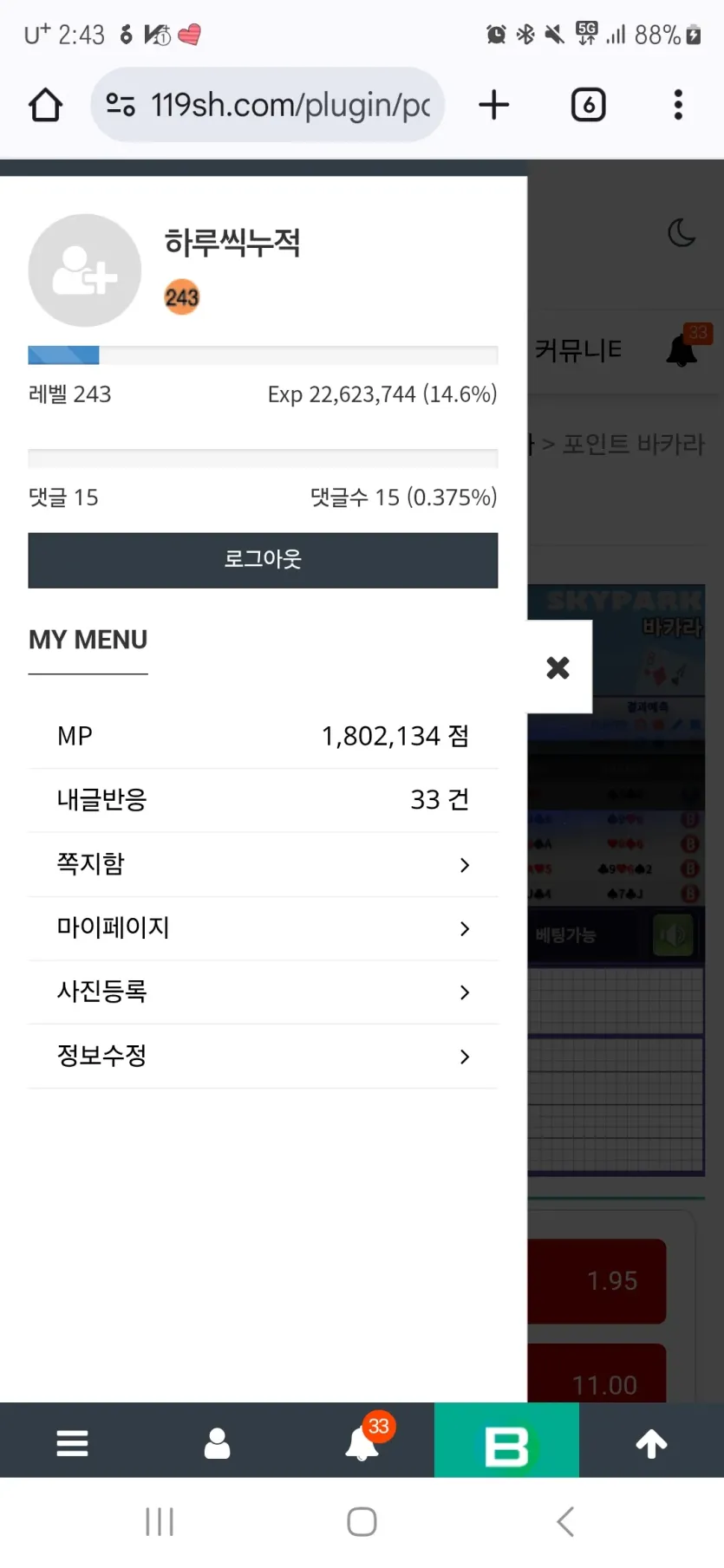Open the hamburger menu in bottom bar
This screenshot has height=1568, width=724.
(x=72, y=1443)
